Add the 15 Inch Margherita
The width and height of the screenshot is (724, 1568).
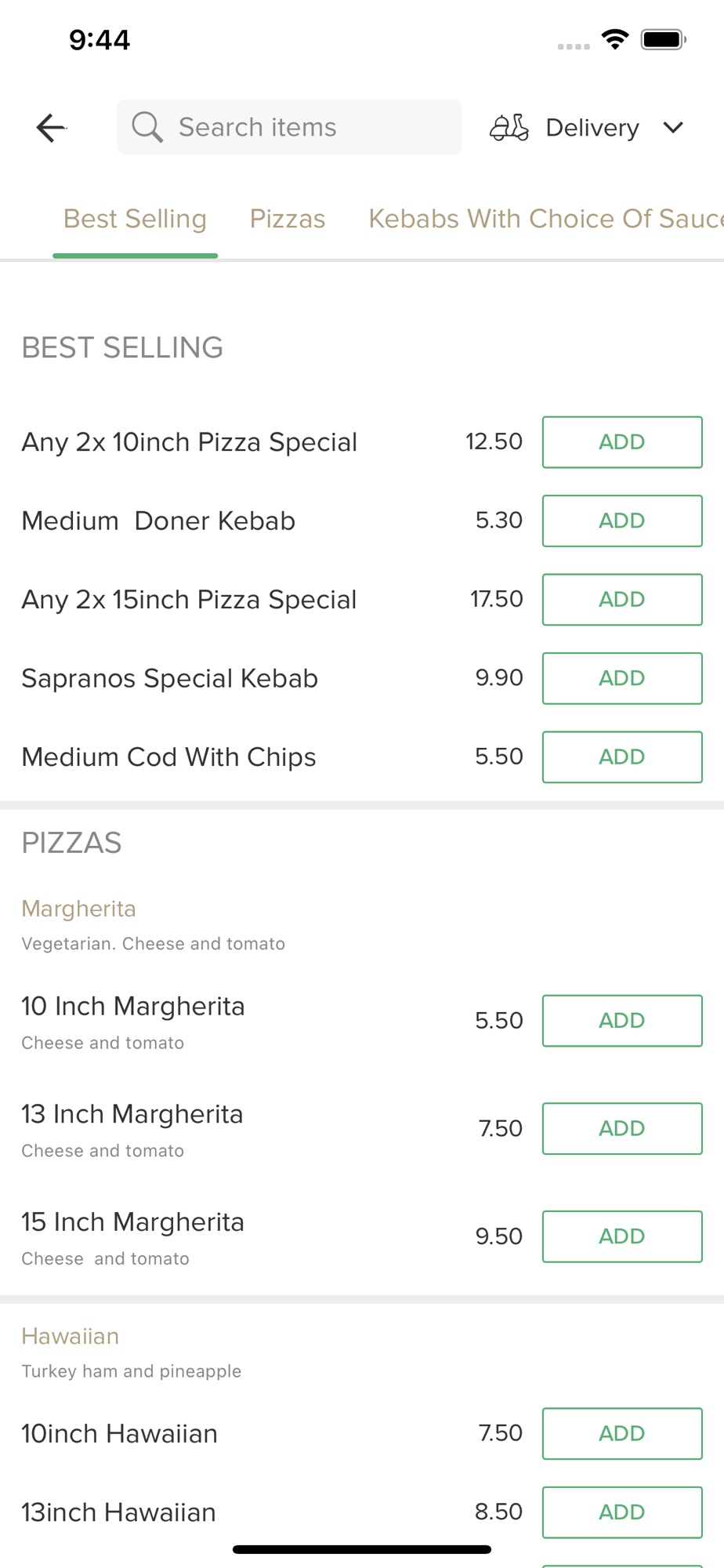coord(622,1236)
